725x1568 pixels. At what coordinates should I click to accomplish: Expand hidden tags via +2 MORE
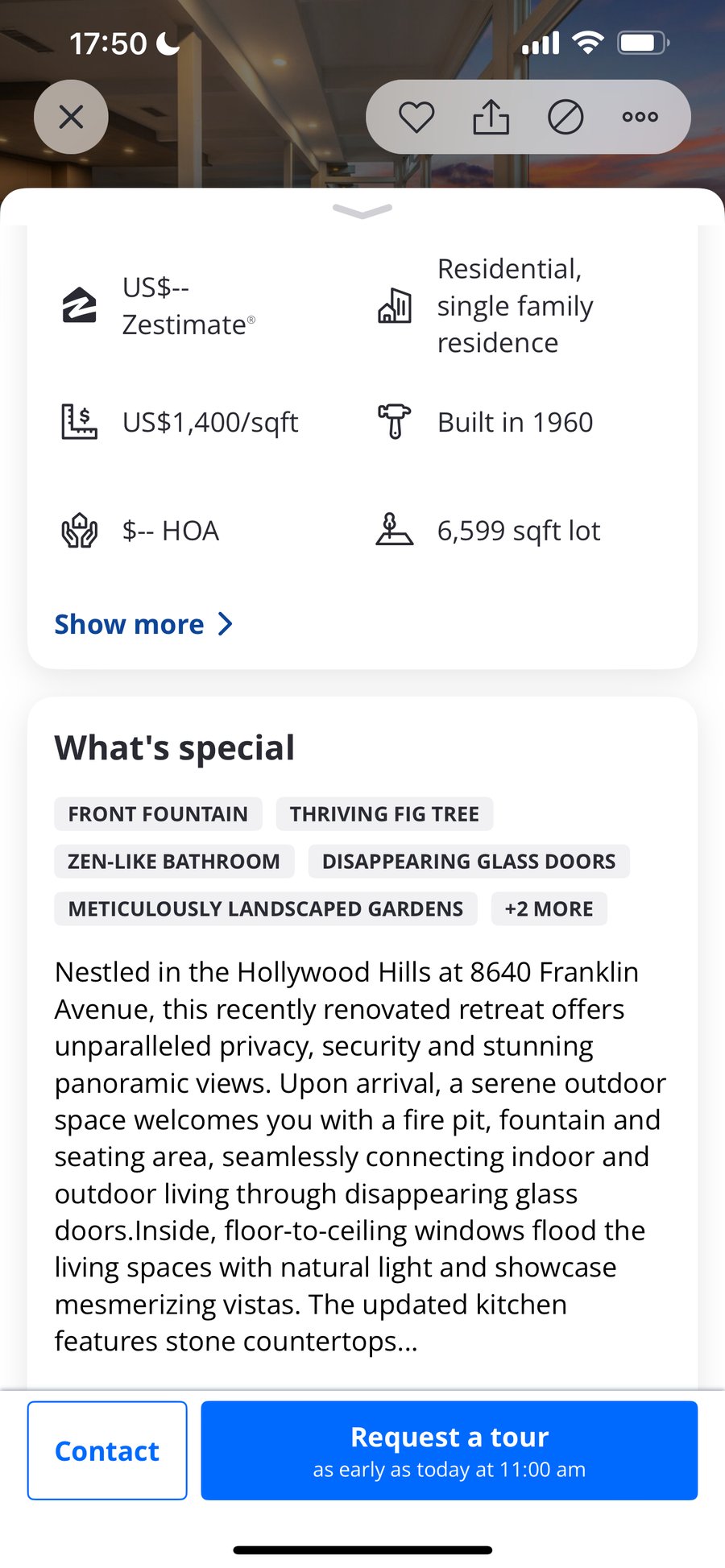click(x=549, y=908)
